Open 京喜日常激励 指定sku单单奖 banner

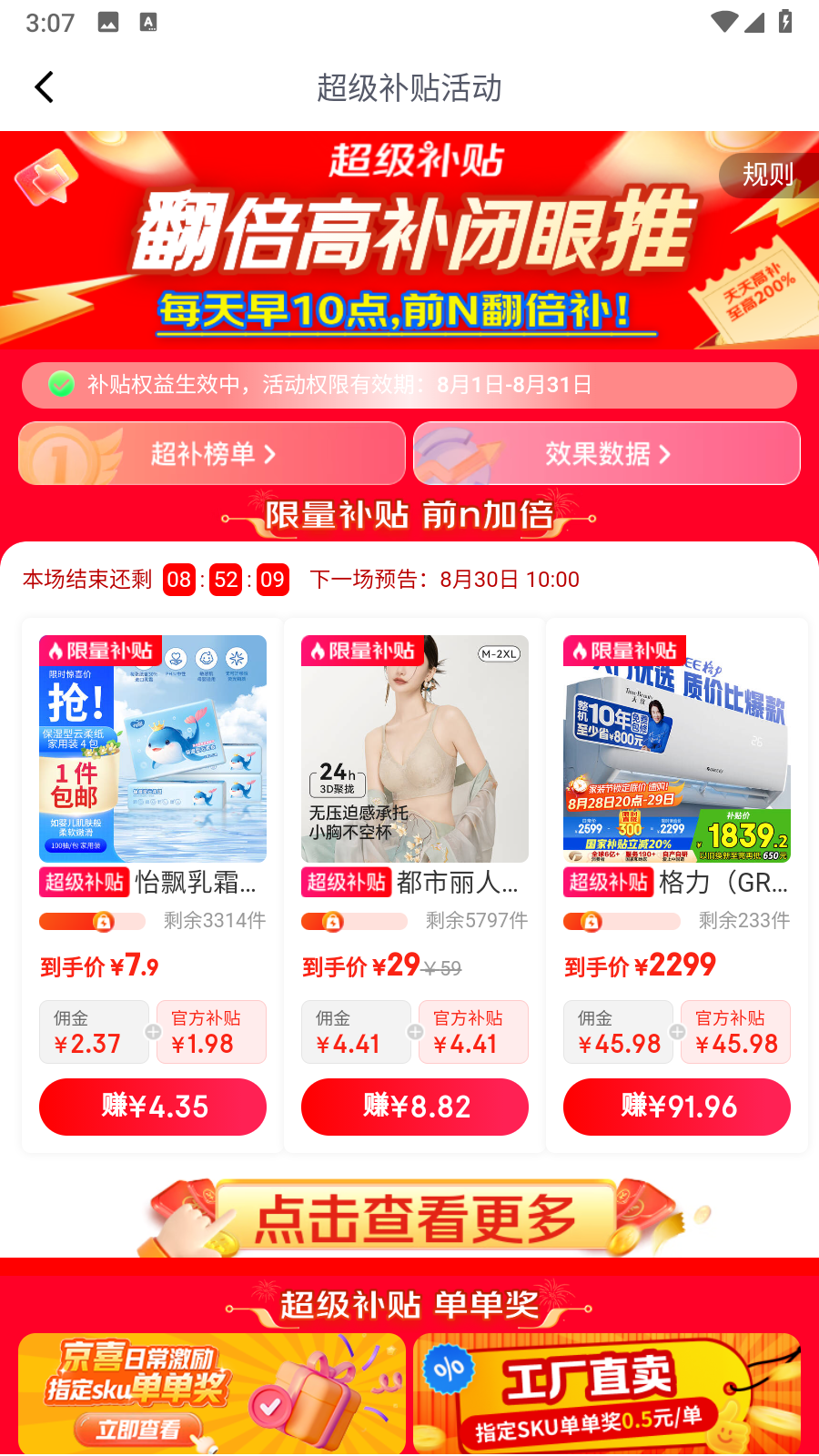pos(212,1392)
